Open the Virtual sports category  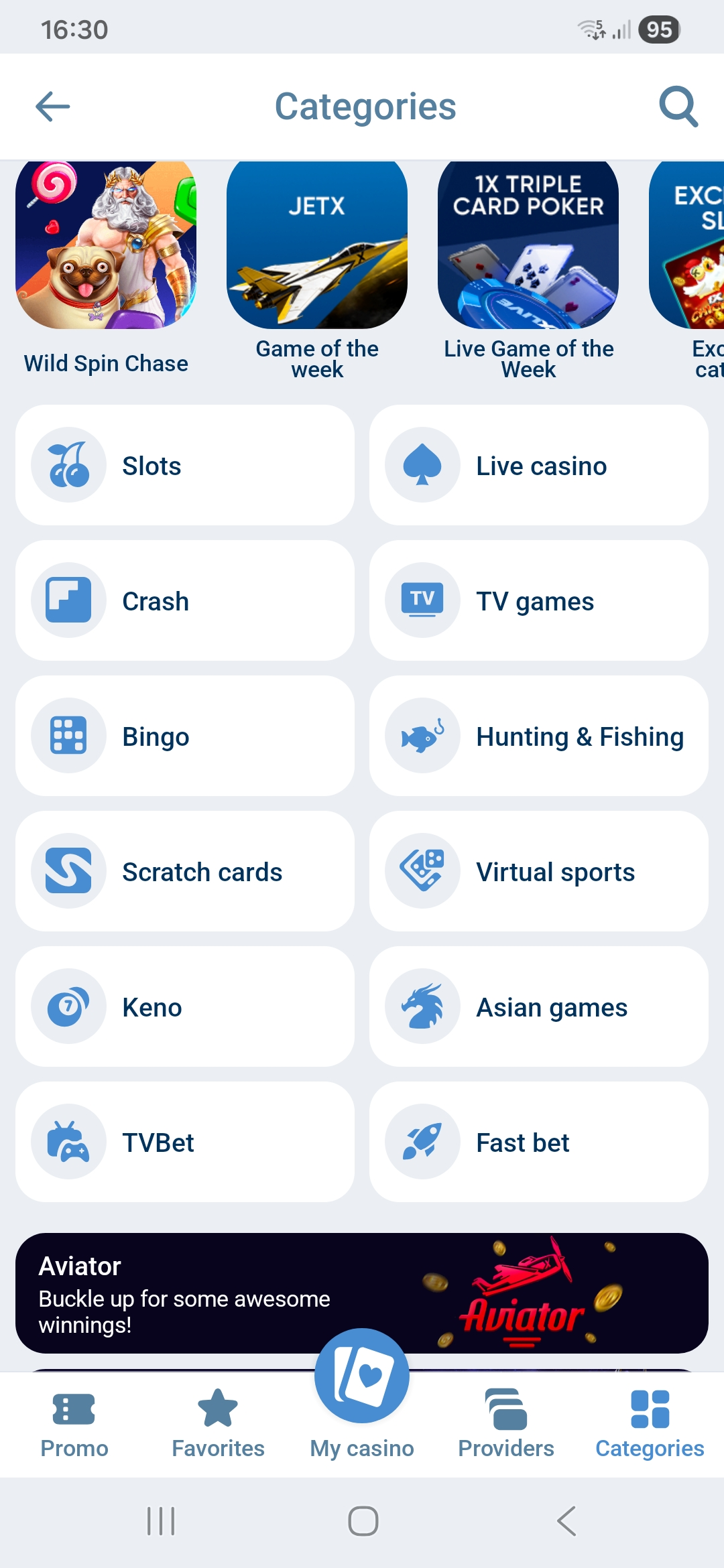(538, 871)
